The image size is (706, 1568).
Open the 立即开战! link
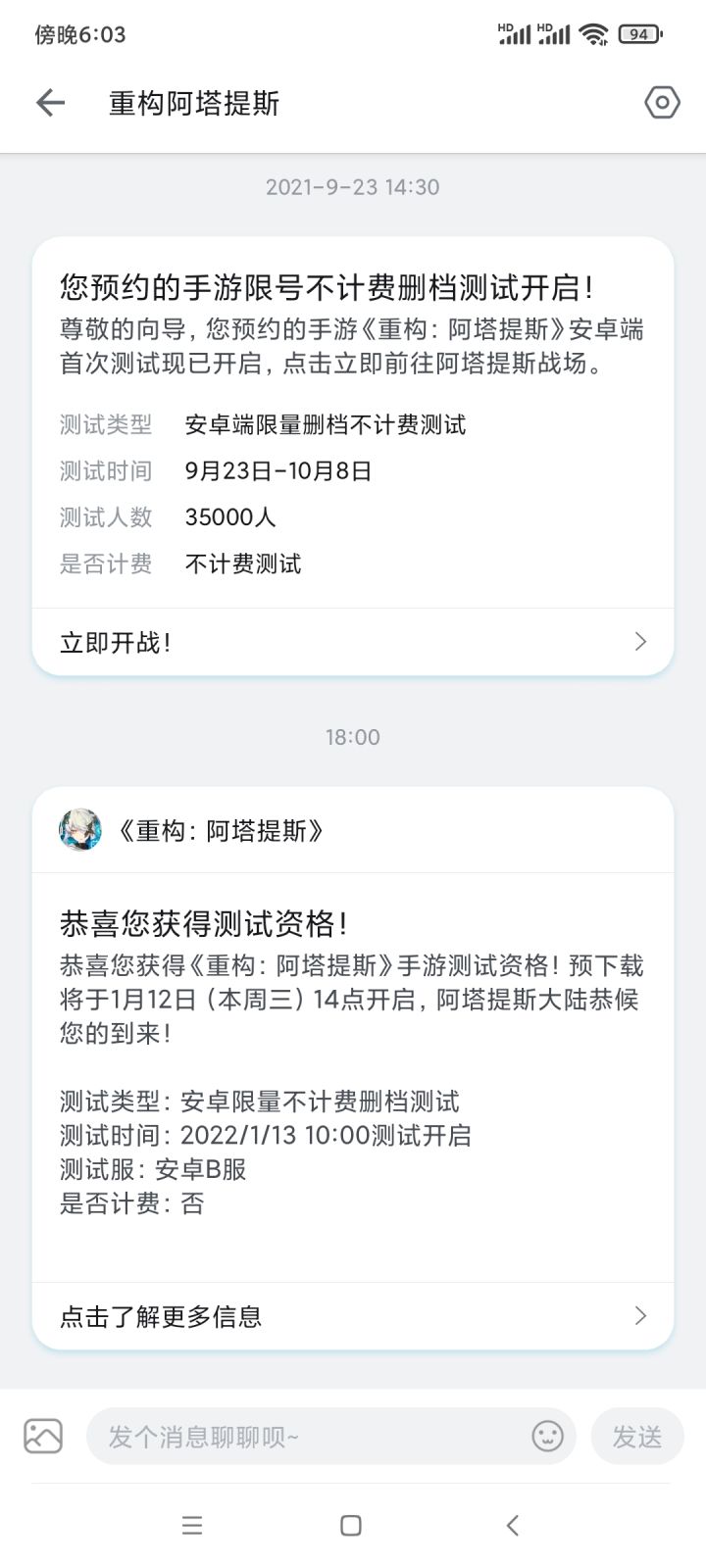click(353, 642)
